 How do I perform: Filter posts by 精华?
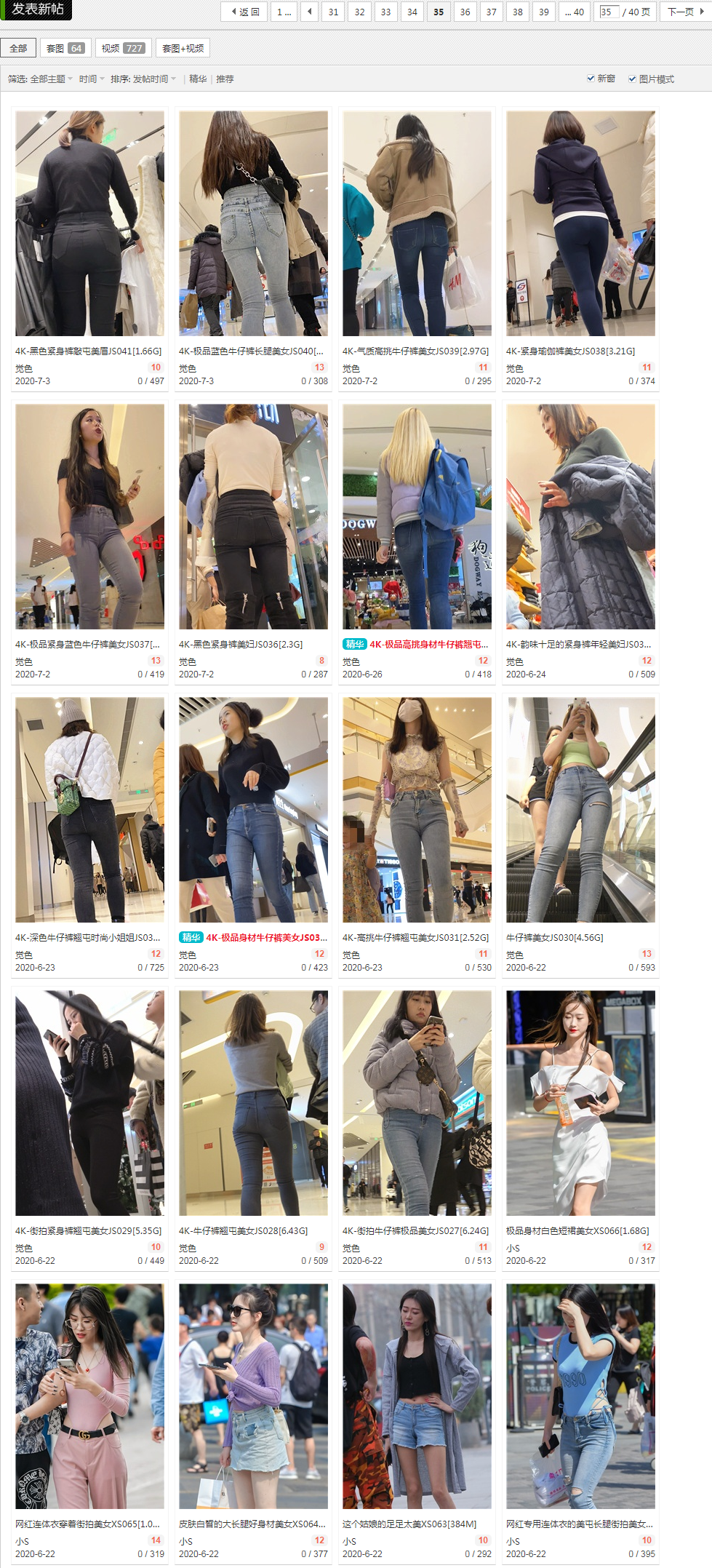(x=198, y=79)
